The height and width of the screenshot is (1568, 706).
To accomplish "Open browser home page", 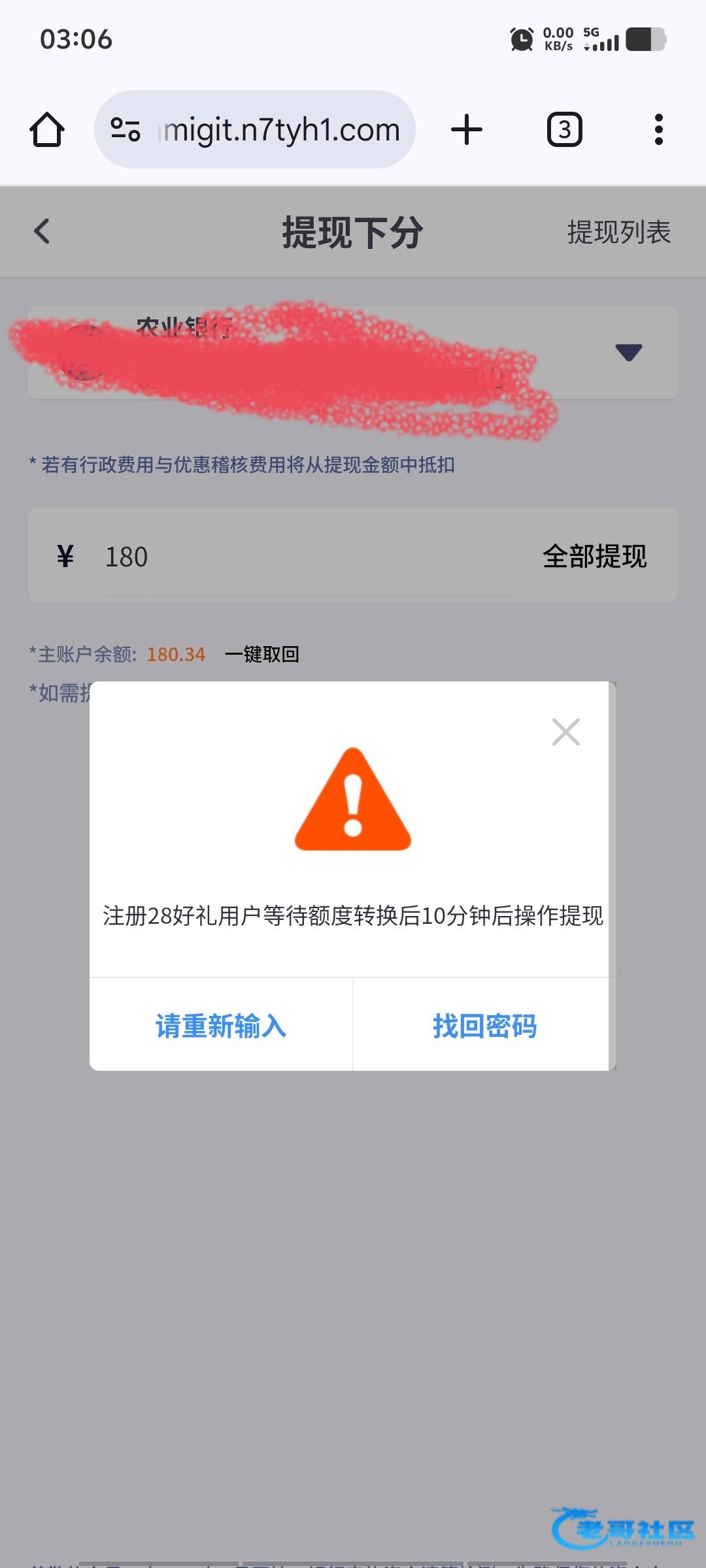I will [47, 129].
